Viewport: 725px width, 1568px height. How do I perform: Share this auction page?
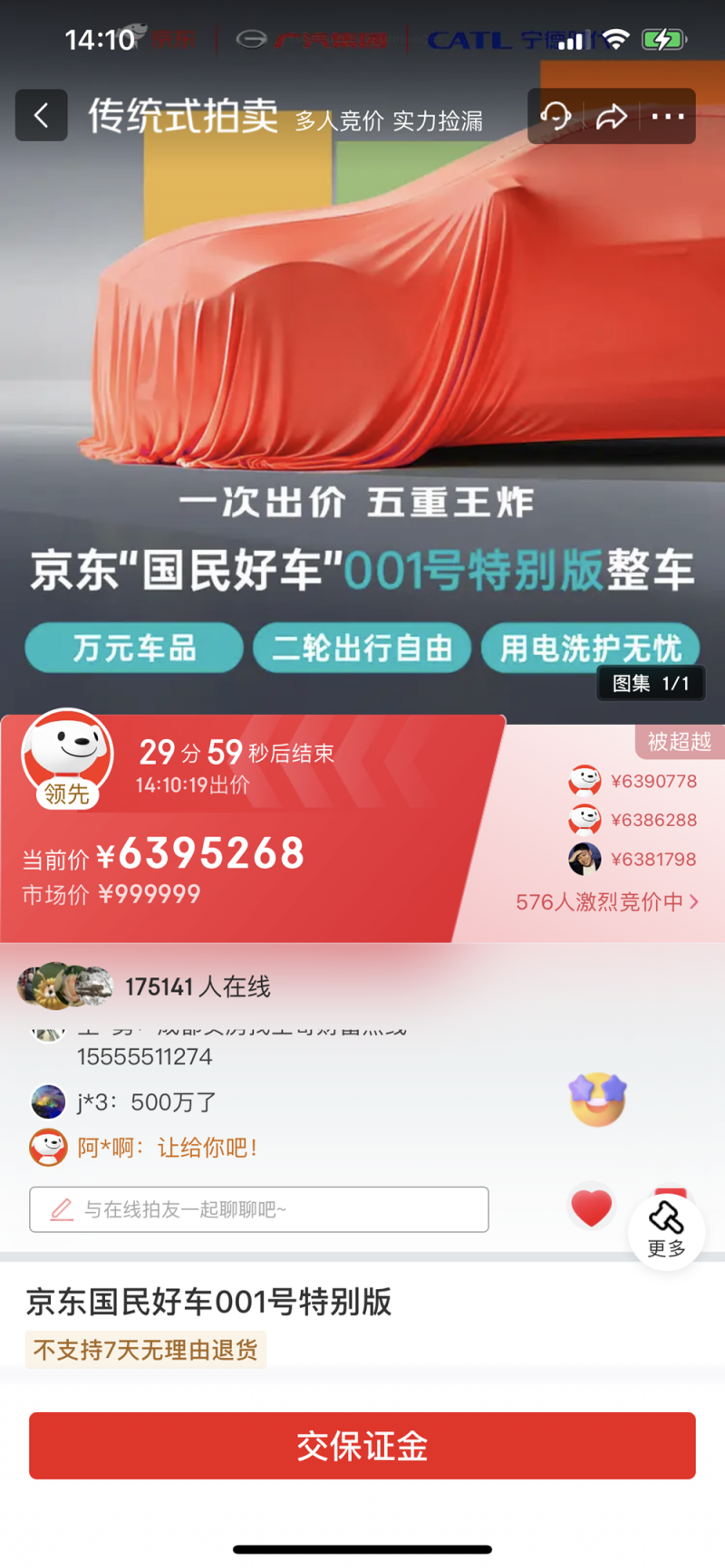612,116
